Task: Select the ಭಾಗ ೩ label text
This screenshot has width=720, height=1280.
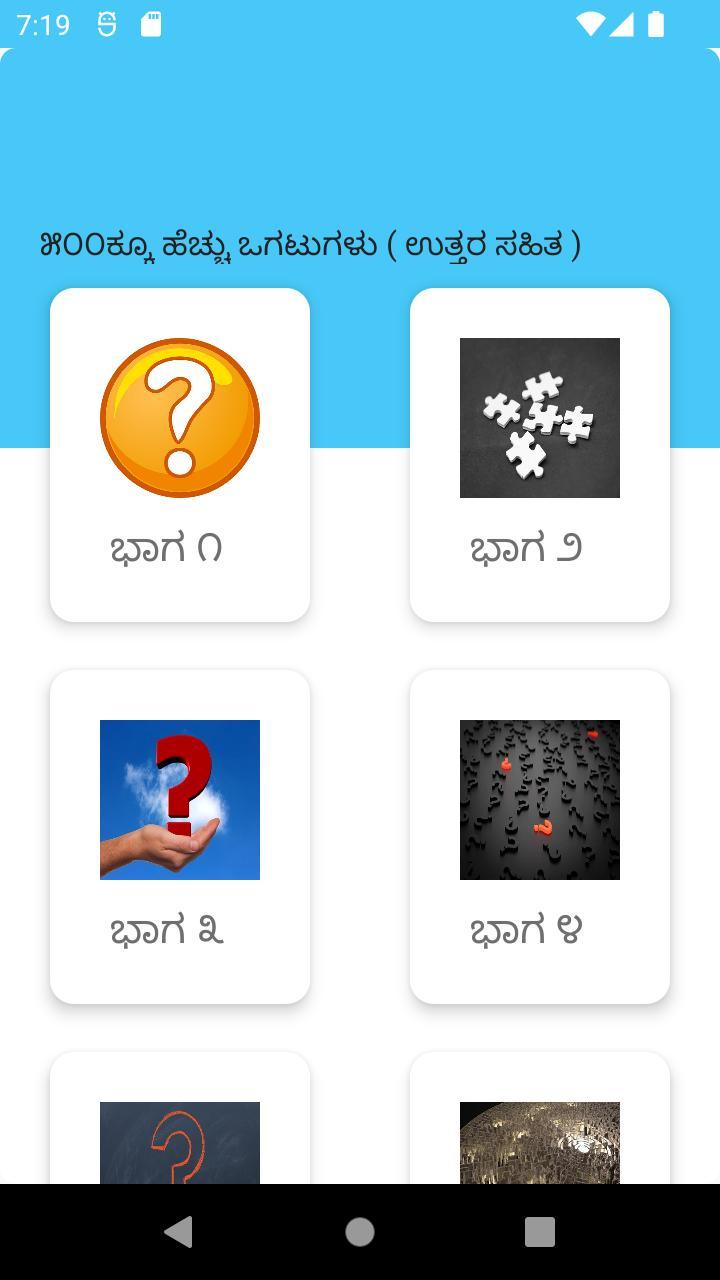Action: [x=168, y=930]
